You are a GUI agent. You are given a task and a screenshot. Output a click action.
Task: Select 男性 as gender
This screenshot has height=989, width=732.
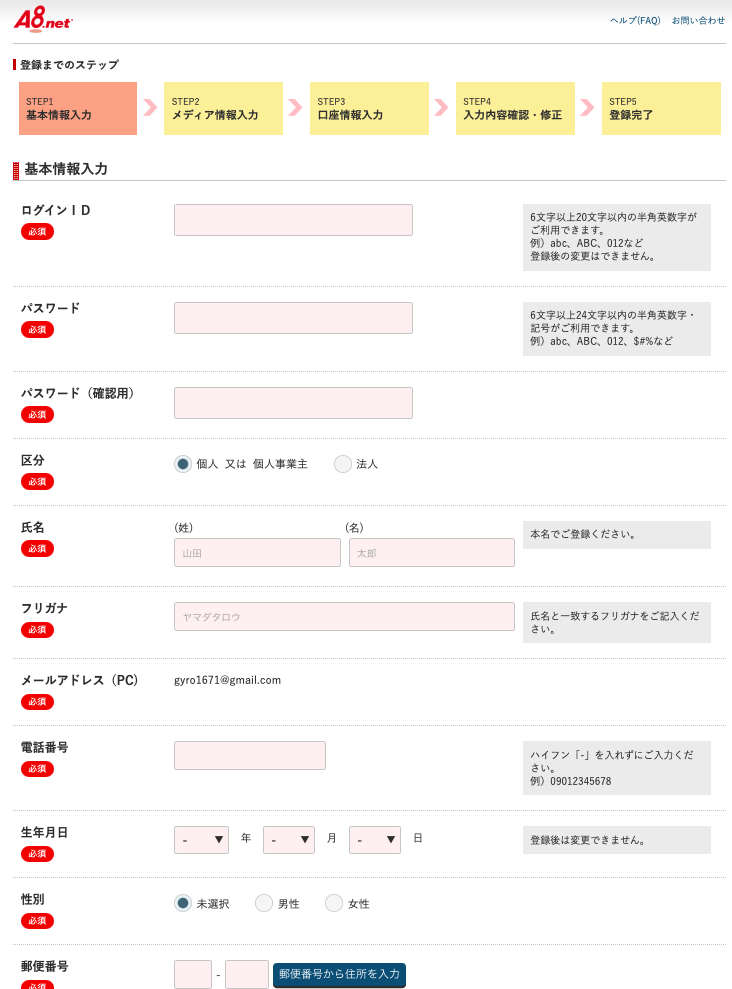click(x=264, y=903)
